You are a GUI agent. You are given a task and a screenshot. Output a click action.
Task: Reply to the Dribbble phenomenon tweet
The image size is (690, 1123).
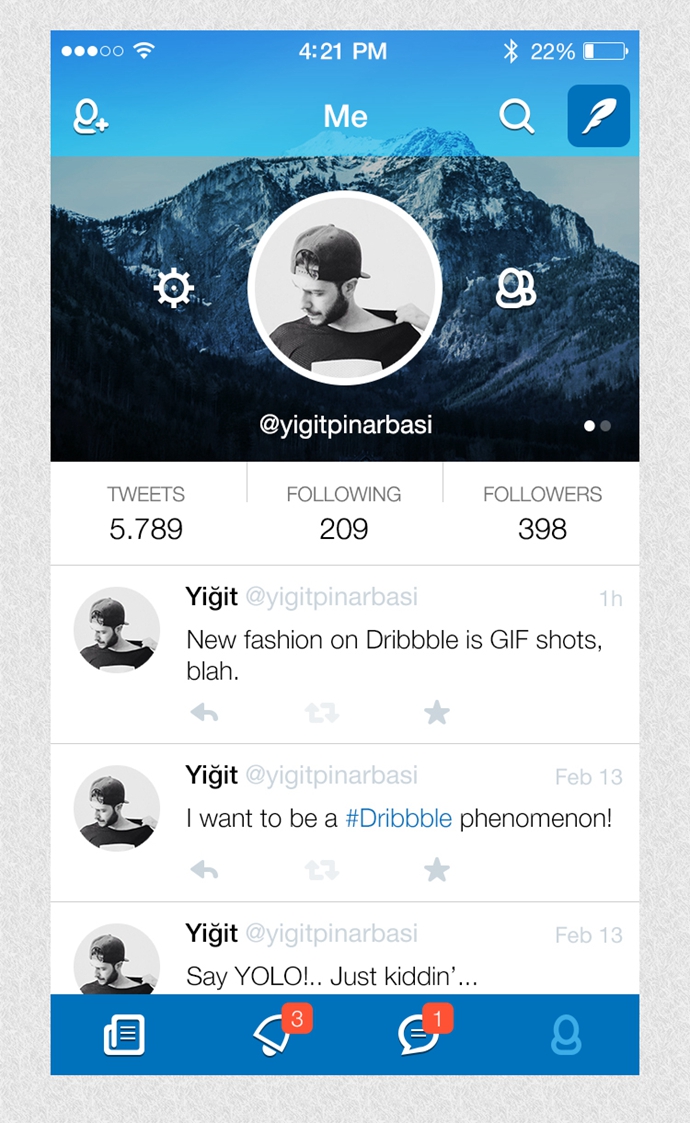coord(204,870)
